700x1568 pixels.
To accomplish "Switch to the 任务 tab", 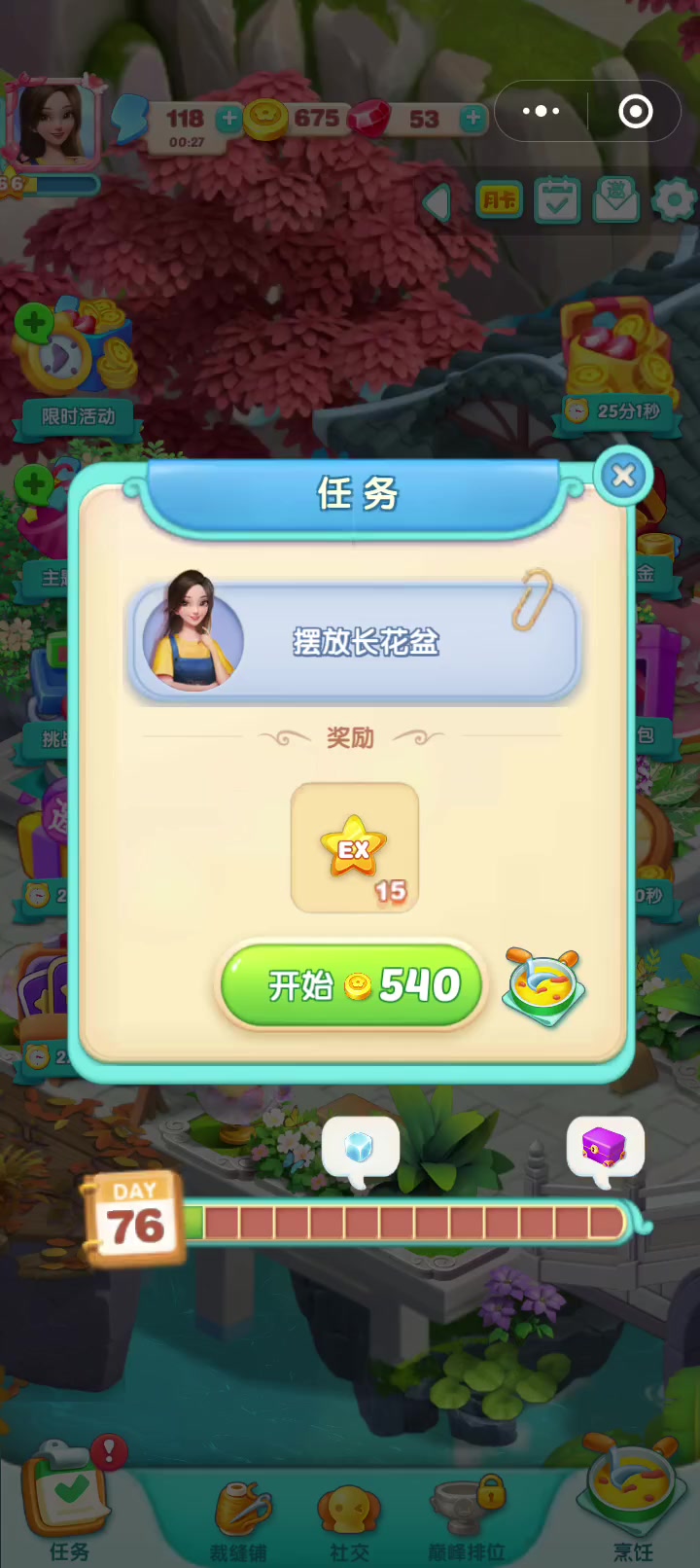I will click(x=68, y=1503).
